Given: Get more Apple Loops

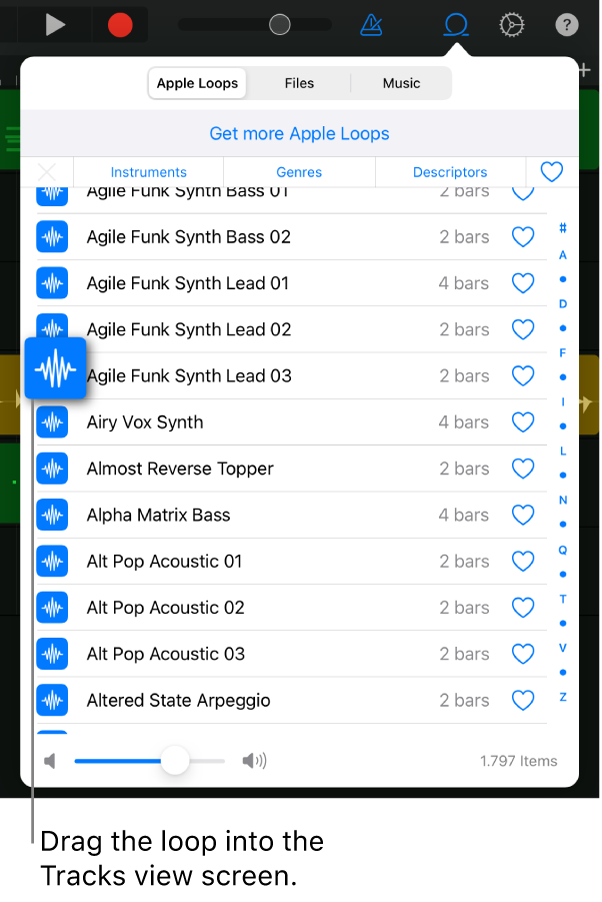Looking at the screenshot, I should click(299, 134).
